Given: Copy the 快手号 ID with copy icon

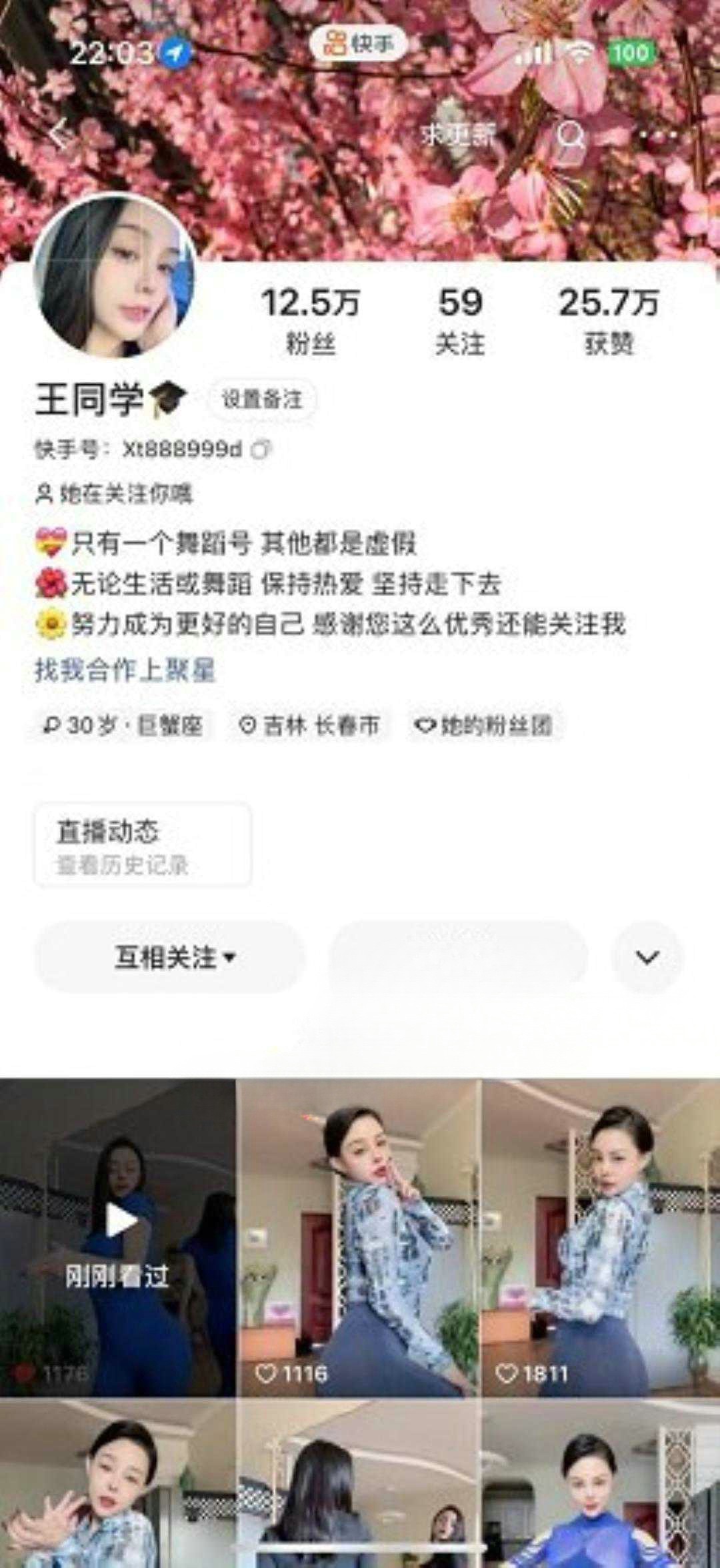Looking at the screenshot, I should (x=261, y=450).
